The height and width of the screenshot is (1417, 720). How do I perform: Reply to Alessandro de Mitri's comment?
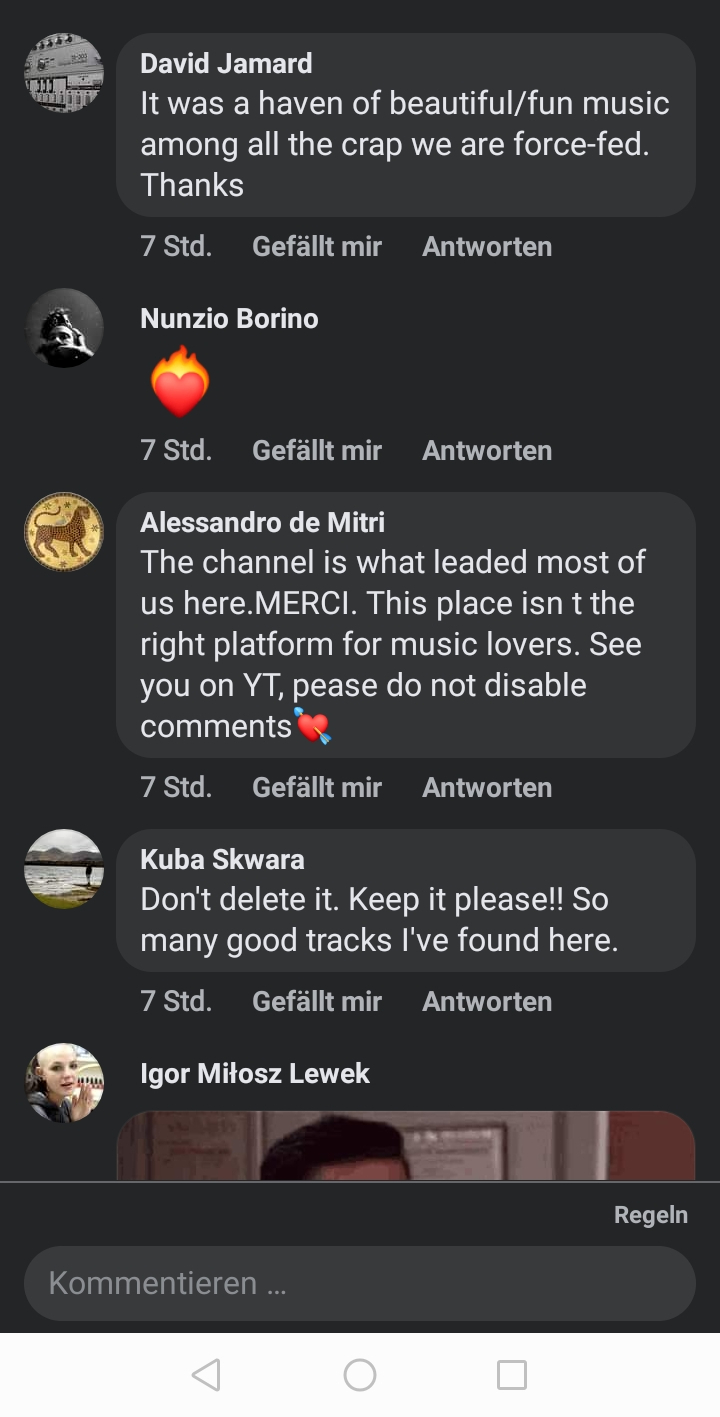pyautogui.click(x=486, y=787)
